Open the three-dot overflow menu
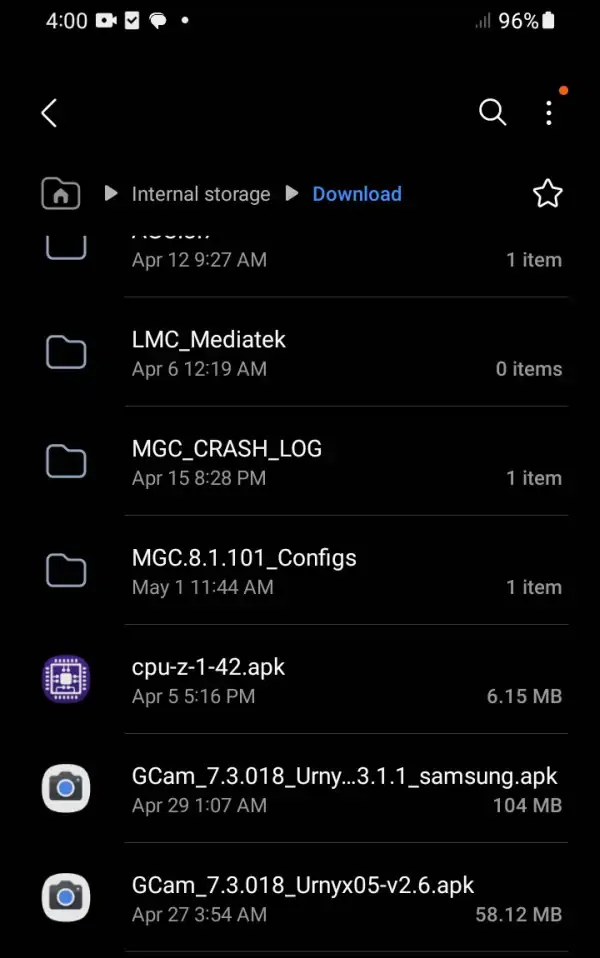 pos(549,113)
